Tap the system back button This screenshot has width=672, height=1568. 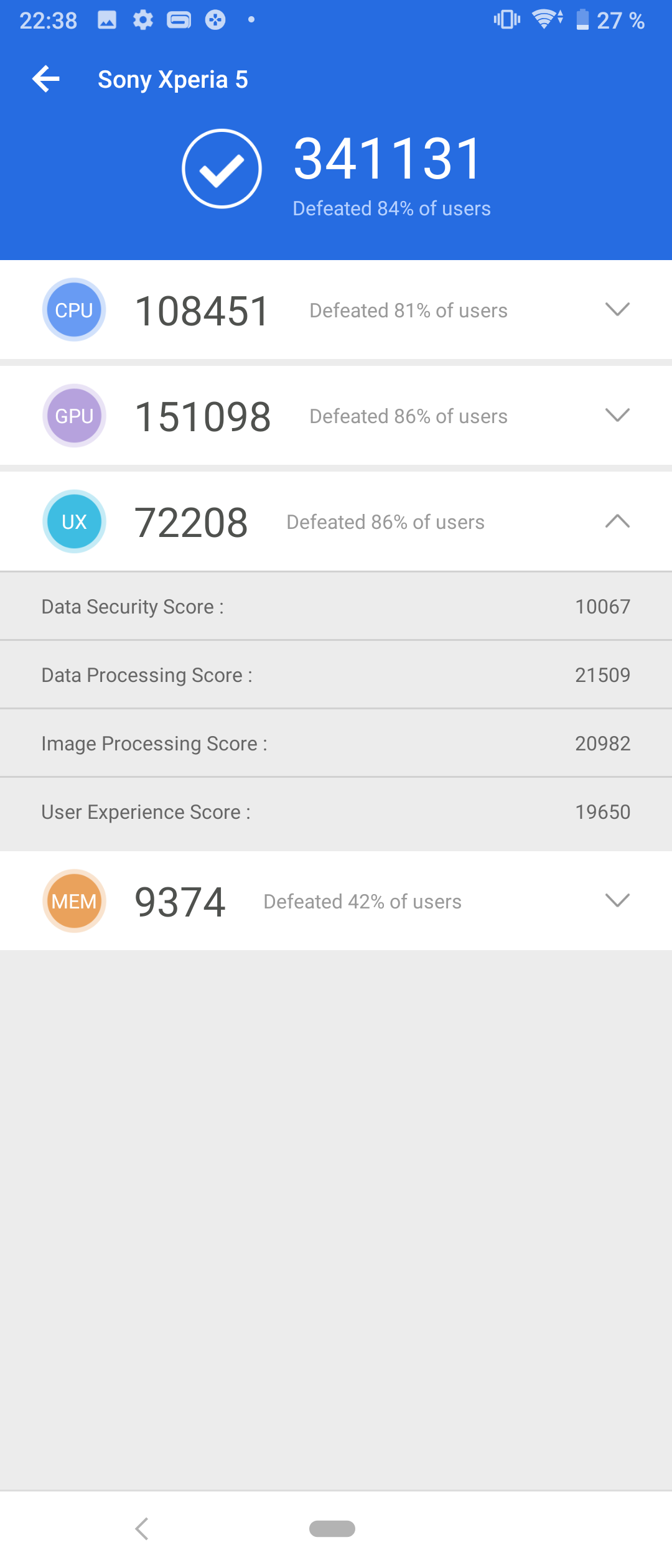(142, 1528)
